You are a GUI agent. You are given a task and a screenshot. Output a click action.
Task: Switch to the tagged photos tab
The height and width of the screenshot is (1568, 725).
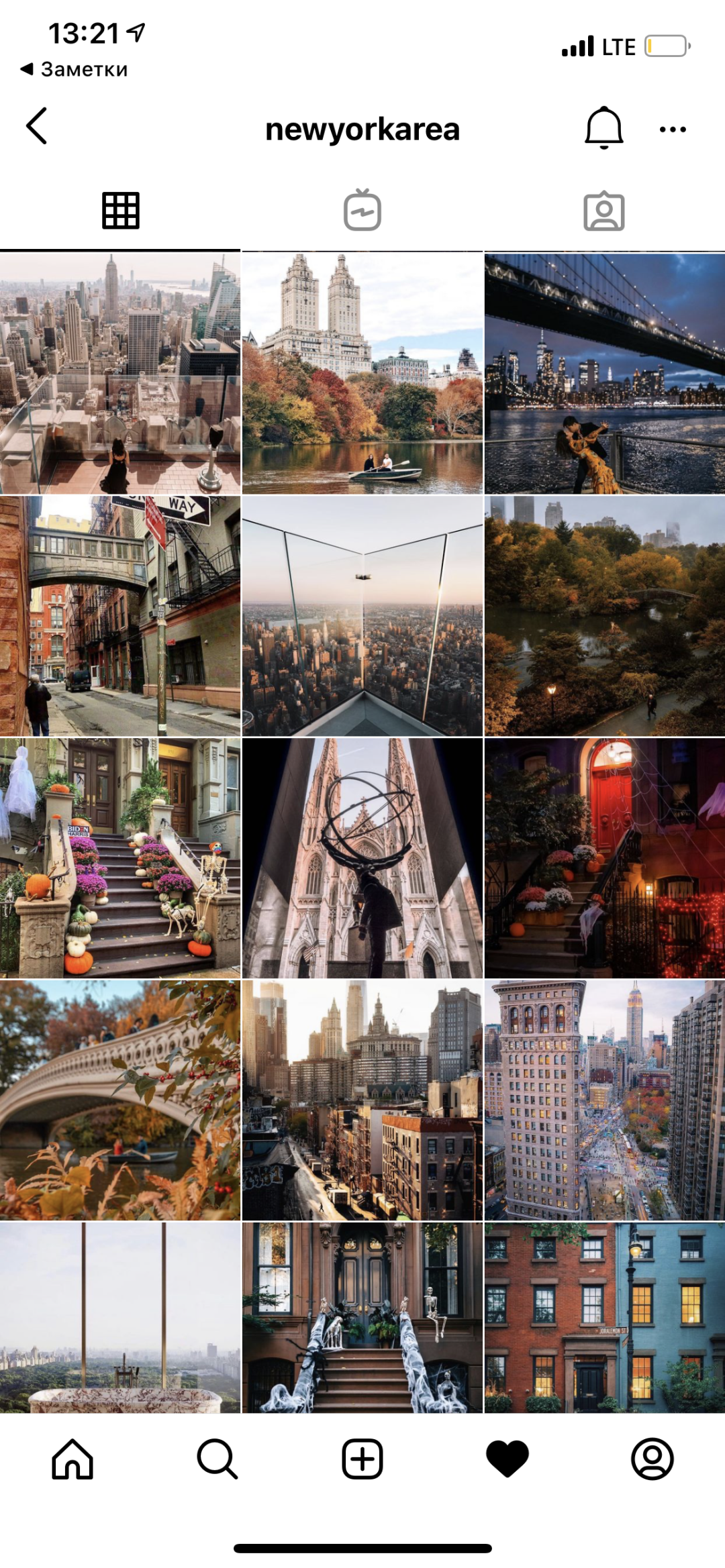tap(603, 211)
